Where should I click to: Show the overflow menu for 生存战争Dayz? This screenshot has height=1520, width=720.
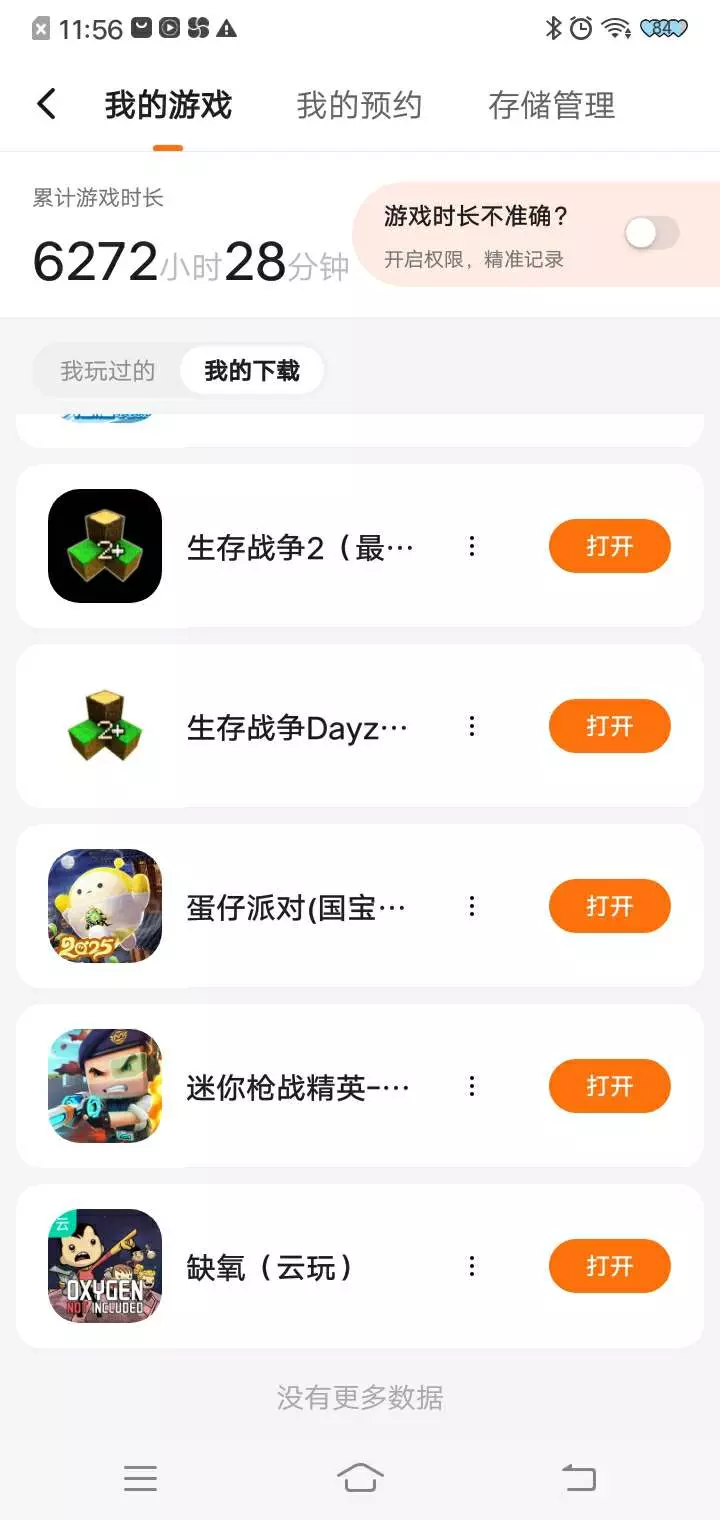472,726
